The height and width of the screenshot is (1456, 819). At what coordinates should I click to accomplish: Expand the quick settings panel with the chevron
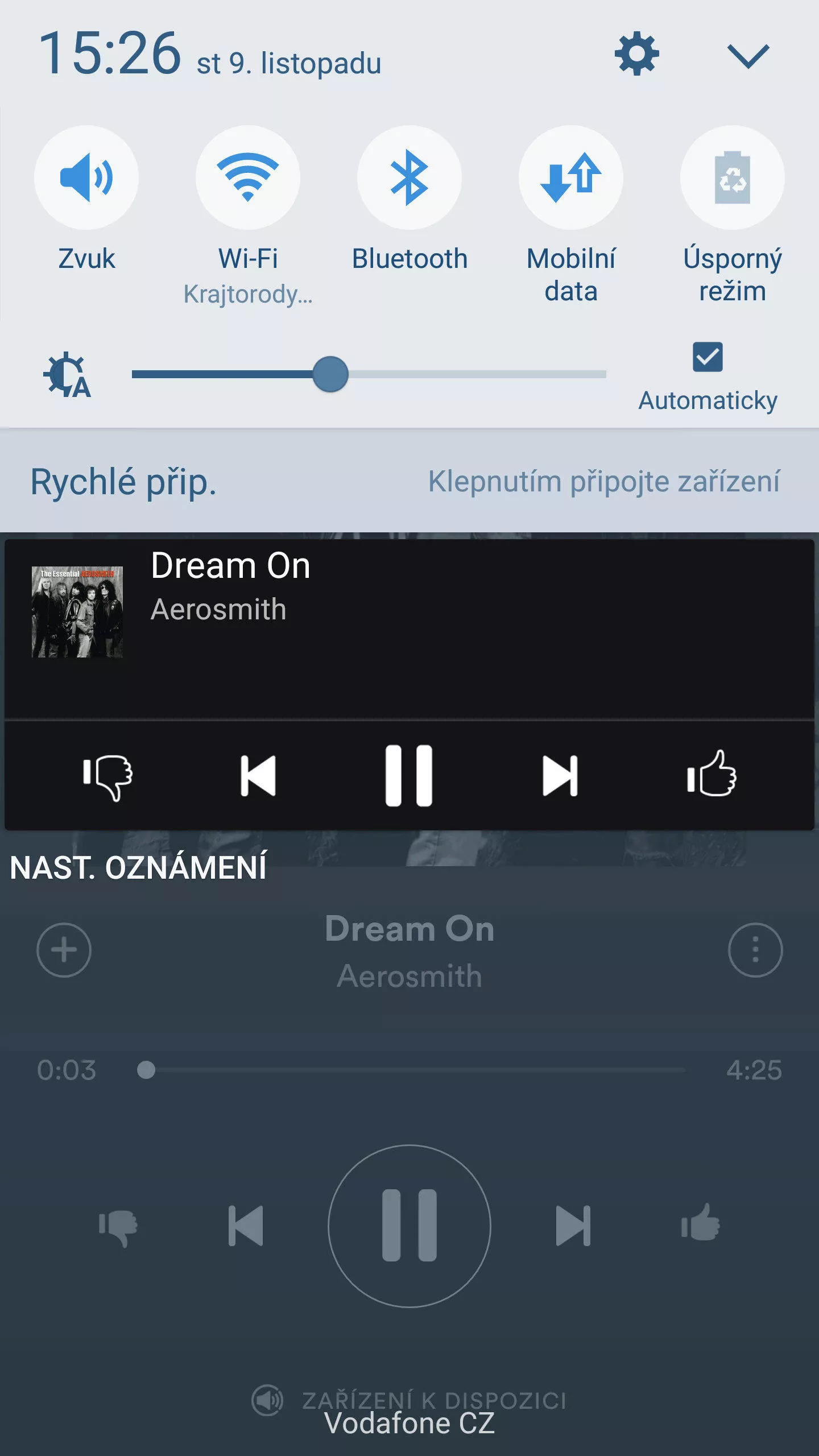(x=748, y=56)
